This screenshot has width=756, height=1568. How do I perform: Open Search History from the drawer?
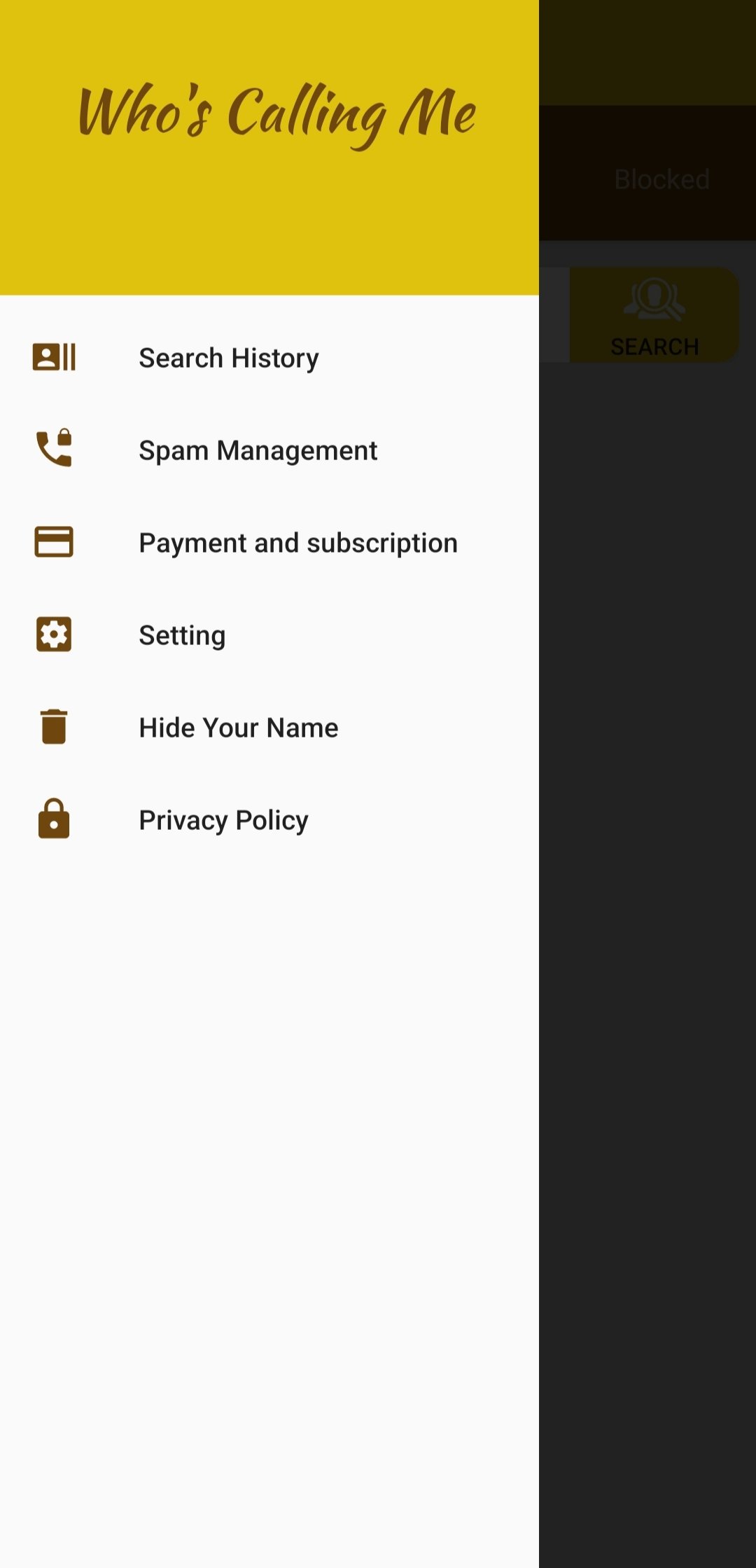click(x=269, y=358)
